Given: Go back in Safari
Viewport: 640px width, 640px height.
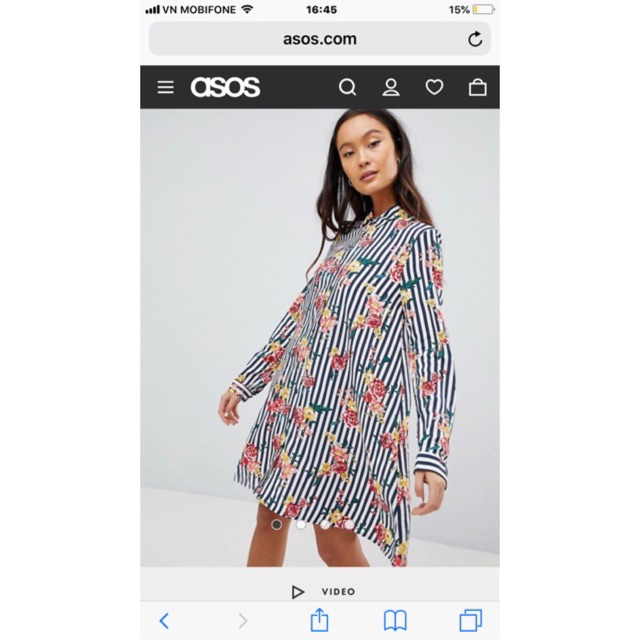Looking at the screenshot, I should pyautogui.click(x=165, y=621).
